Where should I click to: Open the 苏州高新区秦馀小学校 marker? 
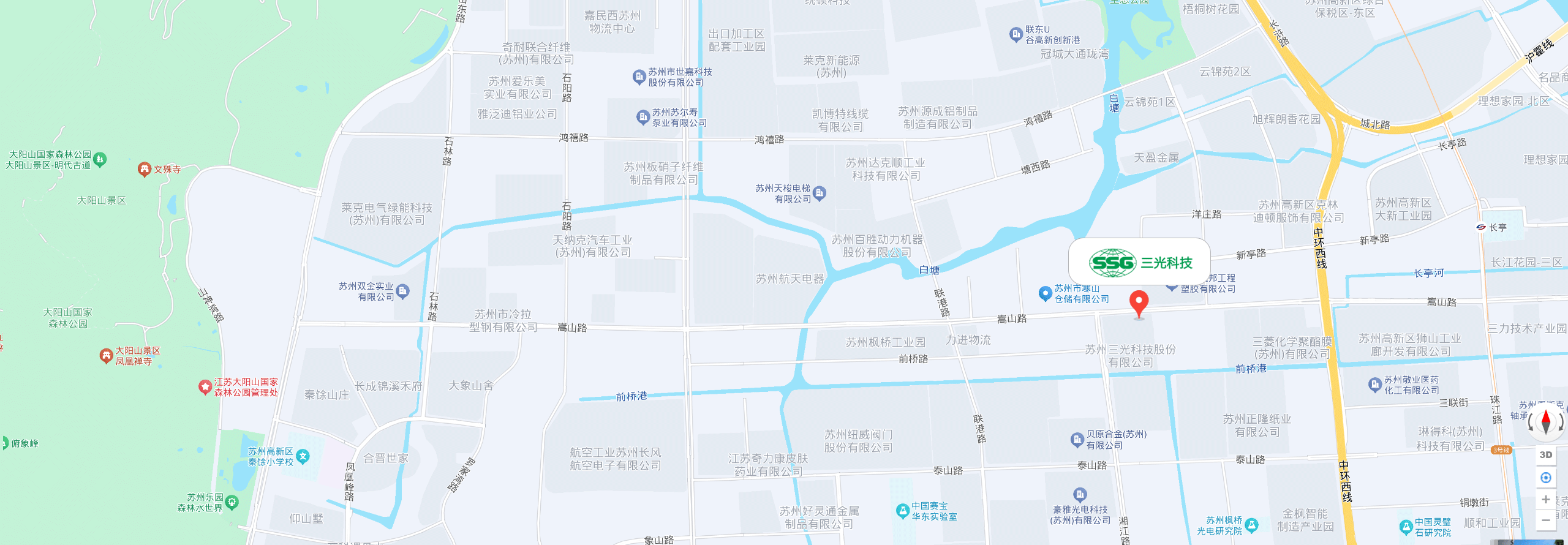[303, 456]
